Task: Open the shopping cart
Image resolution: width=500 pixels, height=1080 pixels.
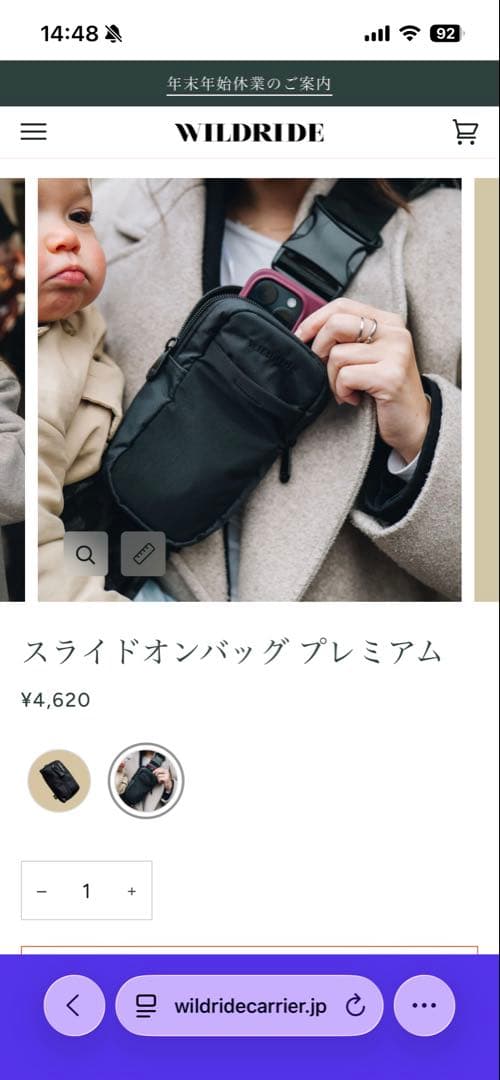Action: click(465, 132)
